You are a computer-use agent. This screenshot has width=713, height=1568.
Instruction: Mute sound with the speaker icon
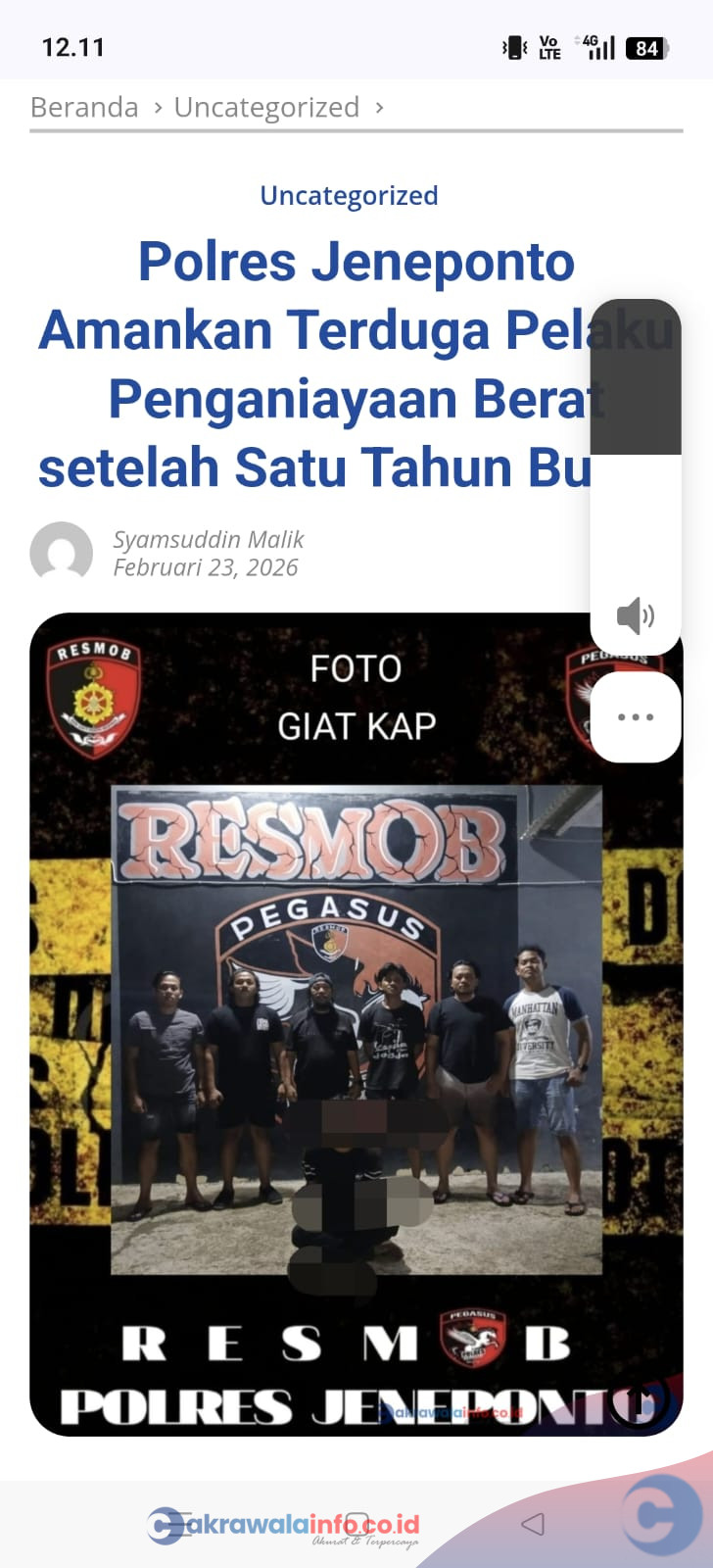(x=636, y=615)
